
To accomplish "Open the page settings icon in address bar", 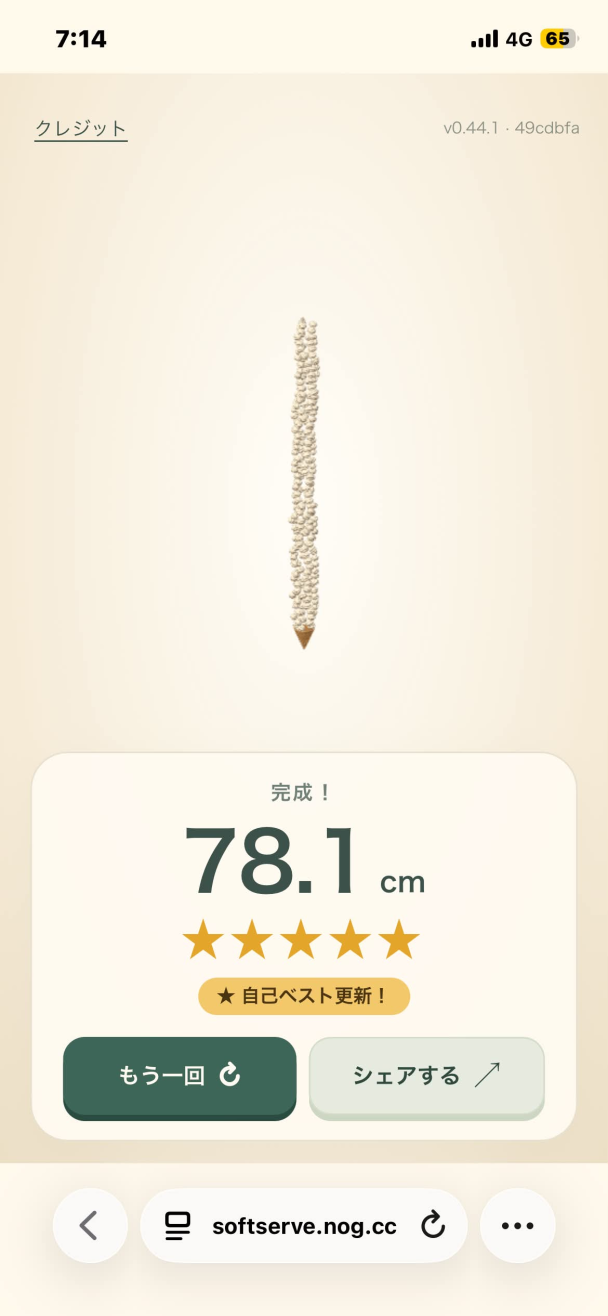I will click(x=178, y=1225).
